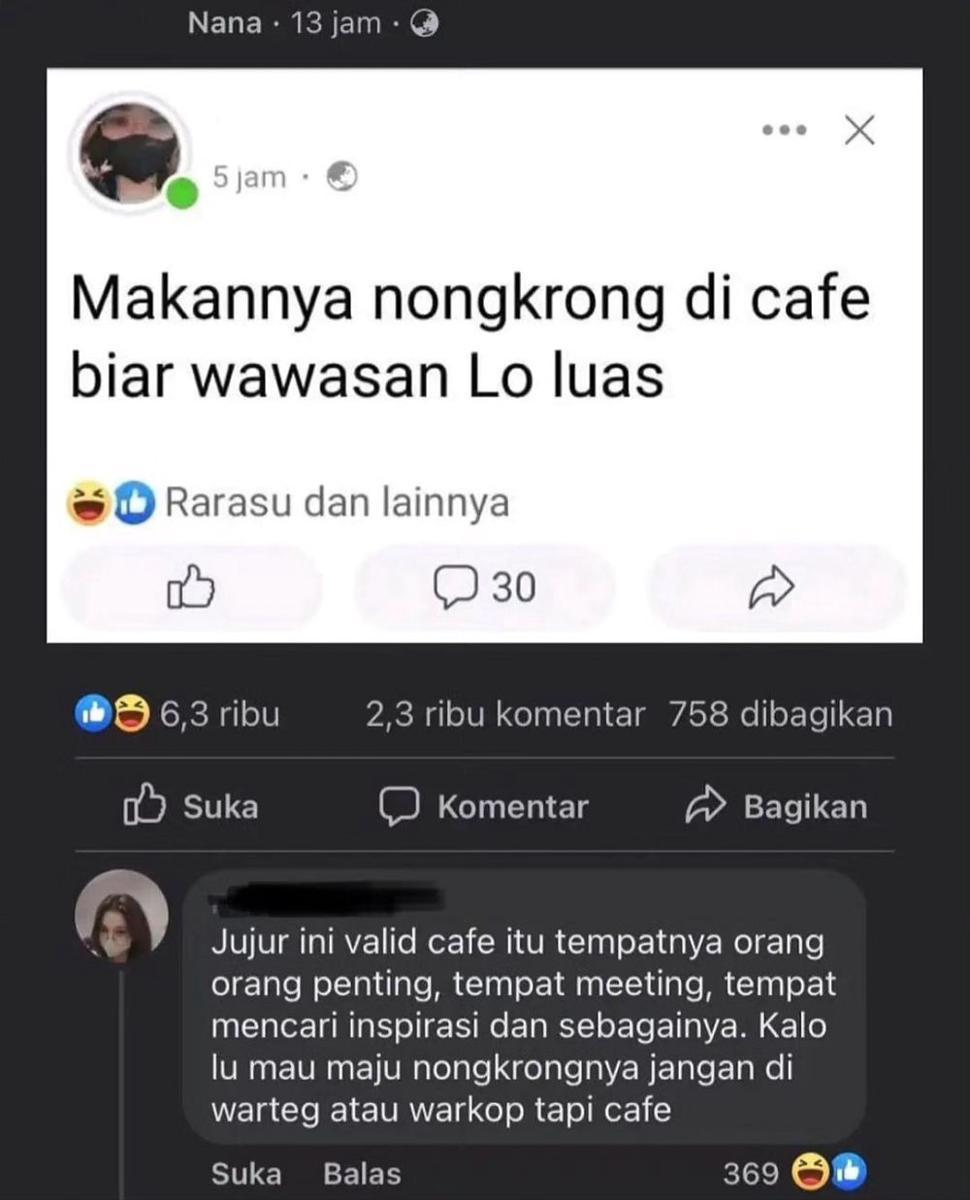Like the comment using Suka under it
This screenshot has height=1200, width=970.
click(246, 1174)
